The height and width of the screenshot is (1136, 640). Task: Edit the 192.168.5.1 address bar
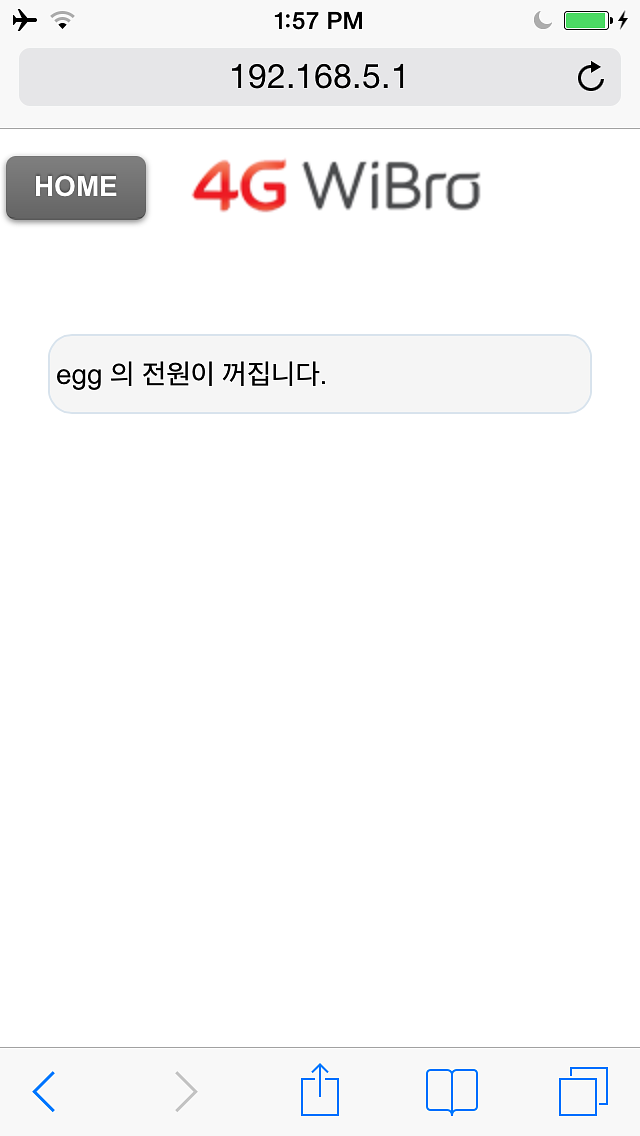318,77
